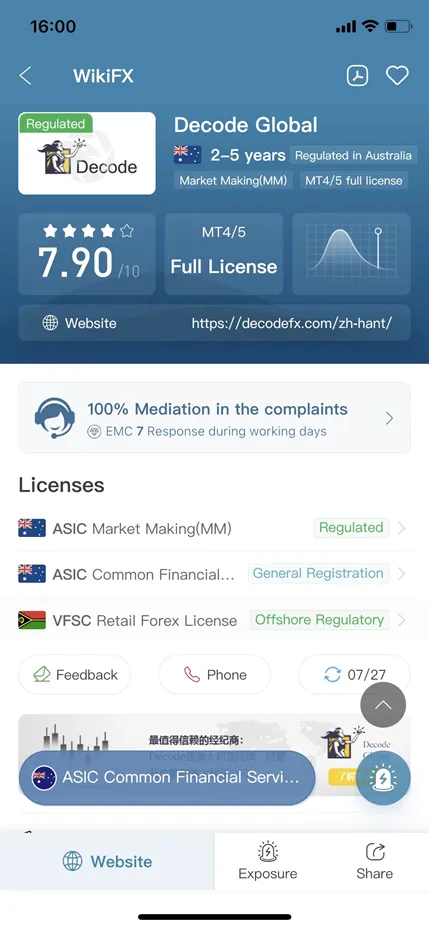The height and width of the screenshot is (929, 429).
Task: Open the ASIC Market Making(MM) license
Action: click(214, 528)
